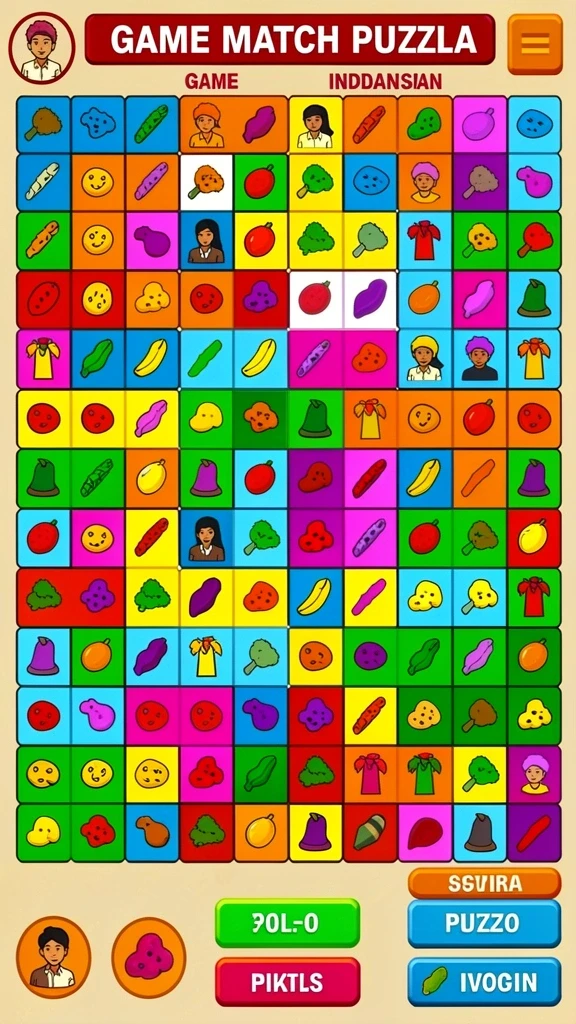Select the striped cone tile on red background
The width and height of the screenshot is (576, 1024).
coord(370,833)
